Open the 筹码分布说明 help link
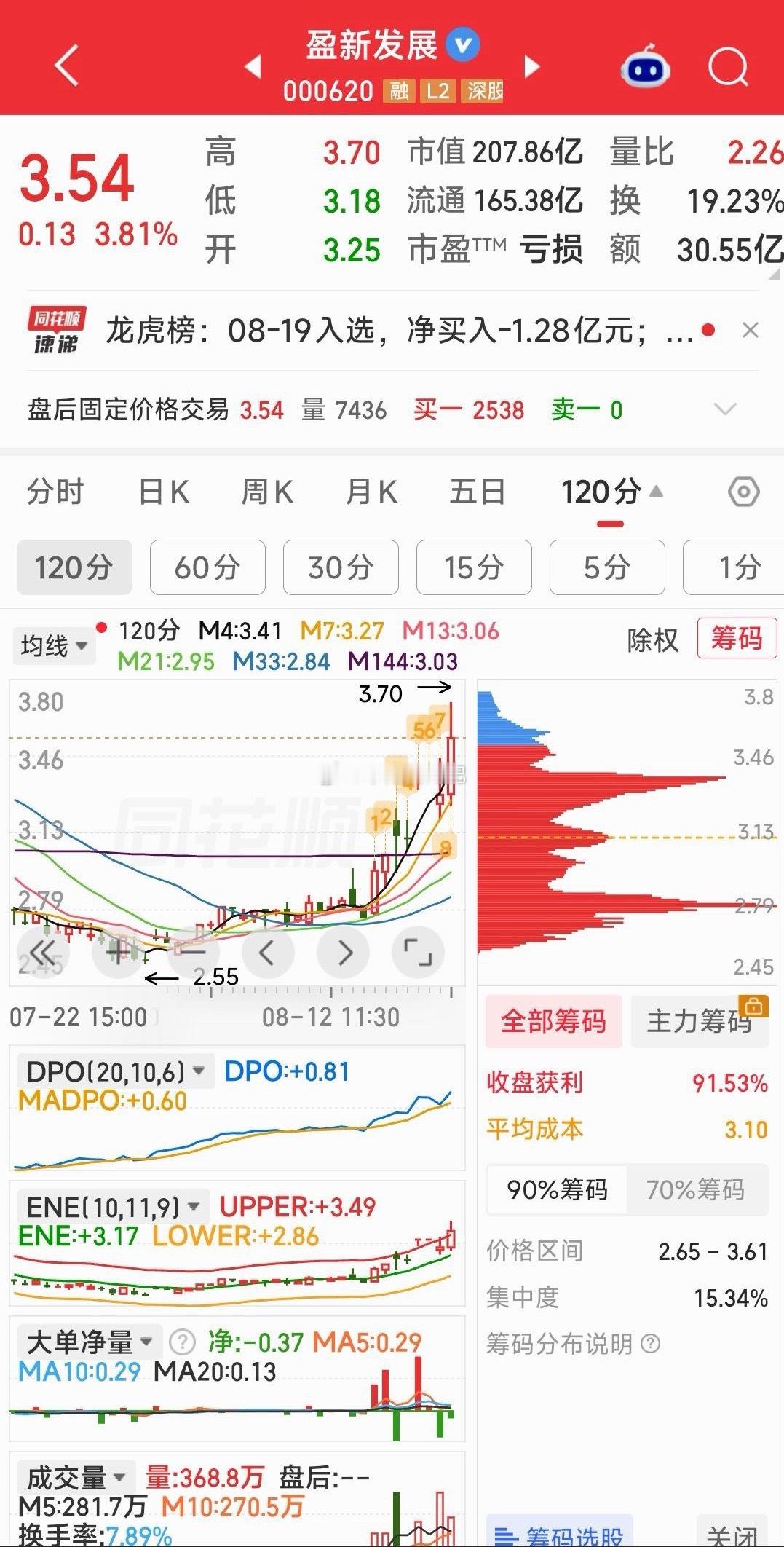Screen dimensions: 784x1547 click(x=573, y=1344)
